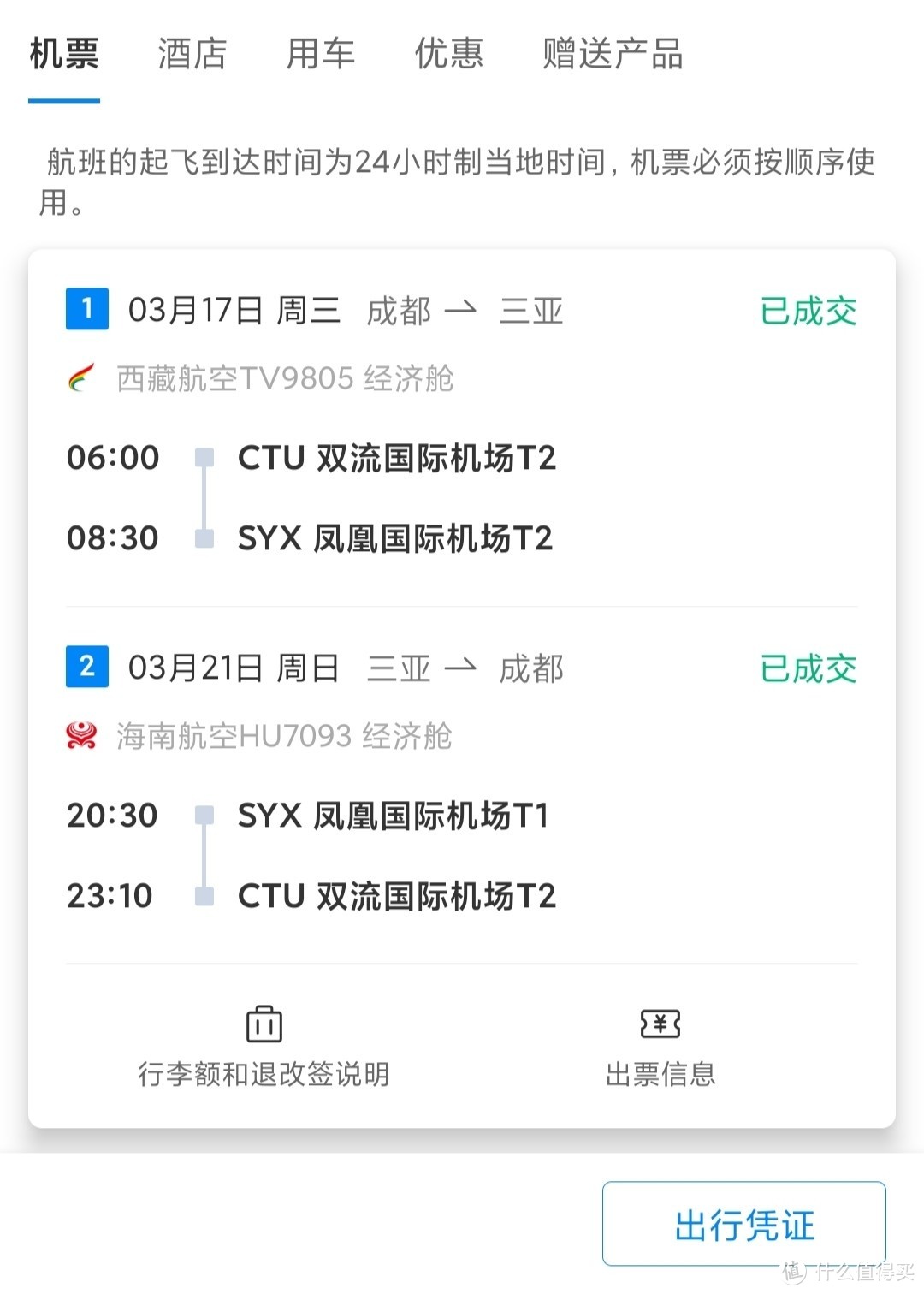Open 出票信息 details

pos(659,1071)
